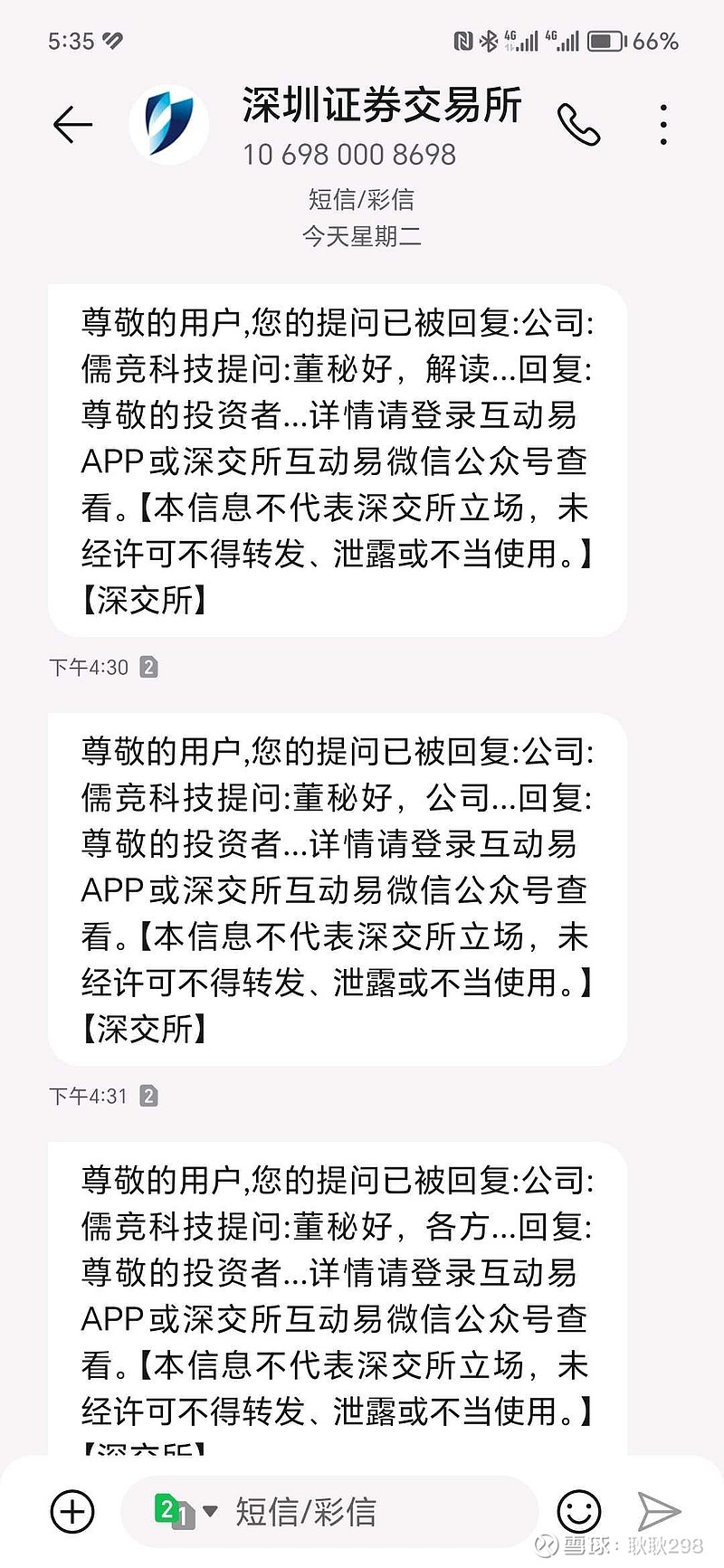This screenshot has height=1568, width=724.
Task: Tap the back arrow icon
Action: (x=73, y=125)
